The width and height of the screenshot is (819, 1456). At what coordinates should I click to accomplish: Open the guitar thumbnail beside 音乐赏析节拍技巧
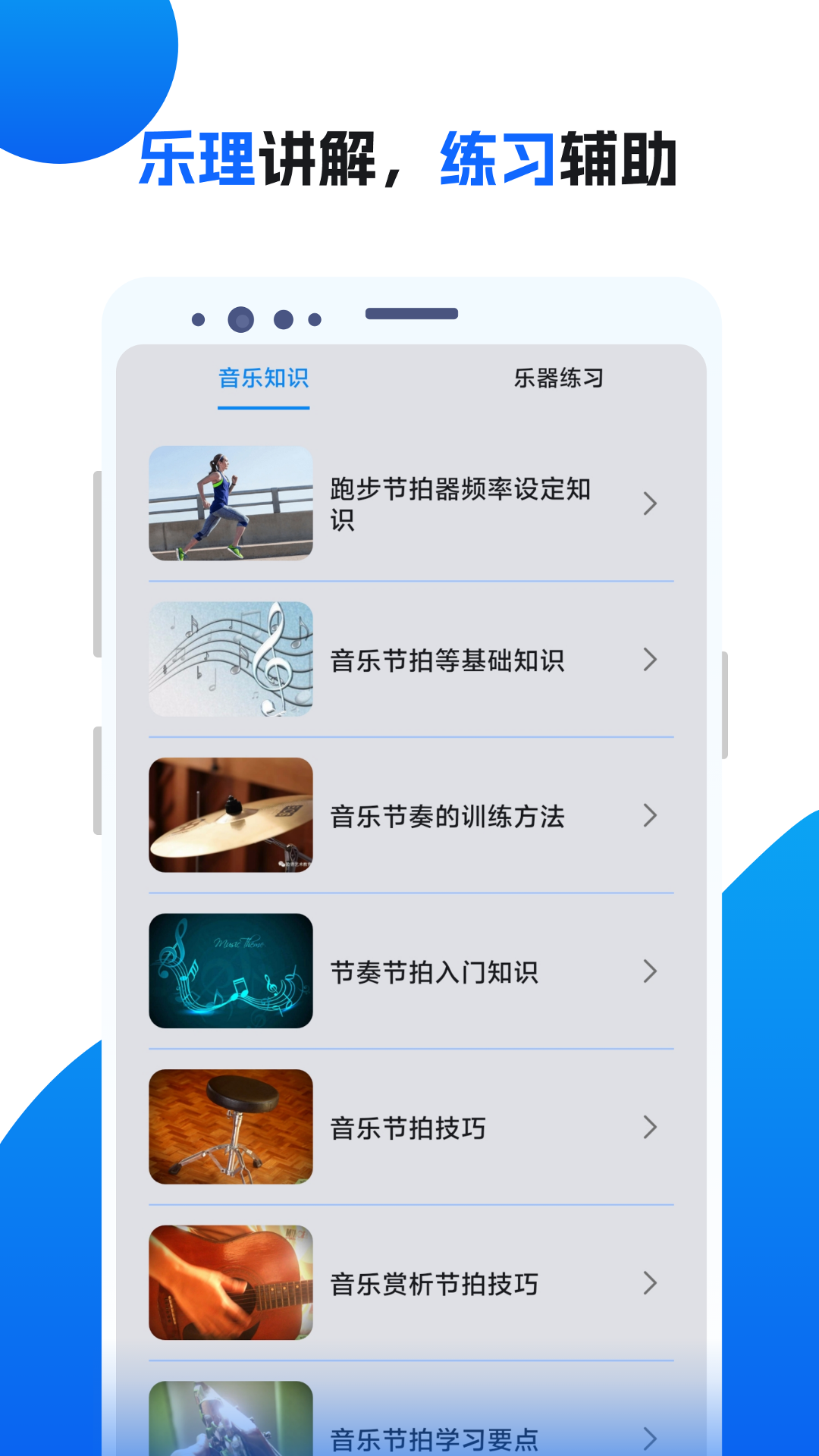[232, 1283]
